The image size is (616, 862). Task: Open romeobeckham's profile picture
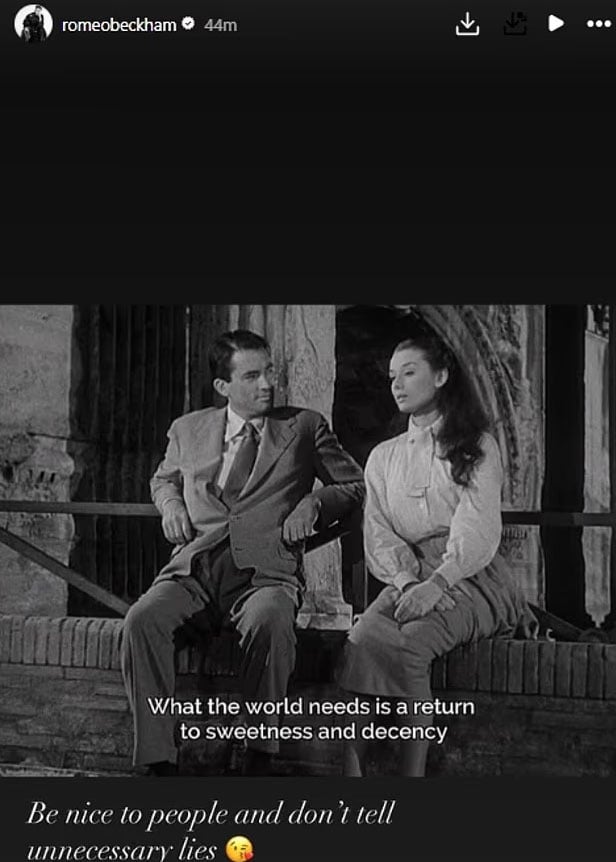click(33, 24)
